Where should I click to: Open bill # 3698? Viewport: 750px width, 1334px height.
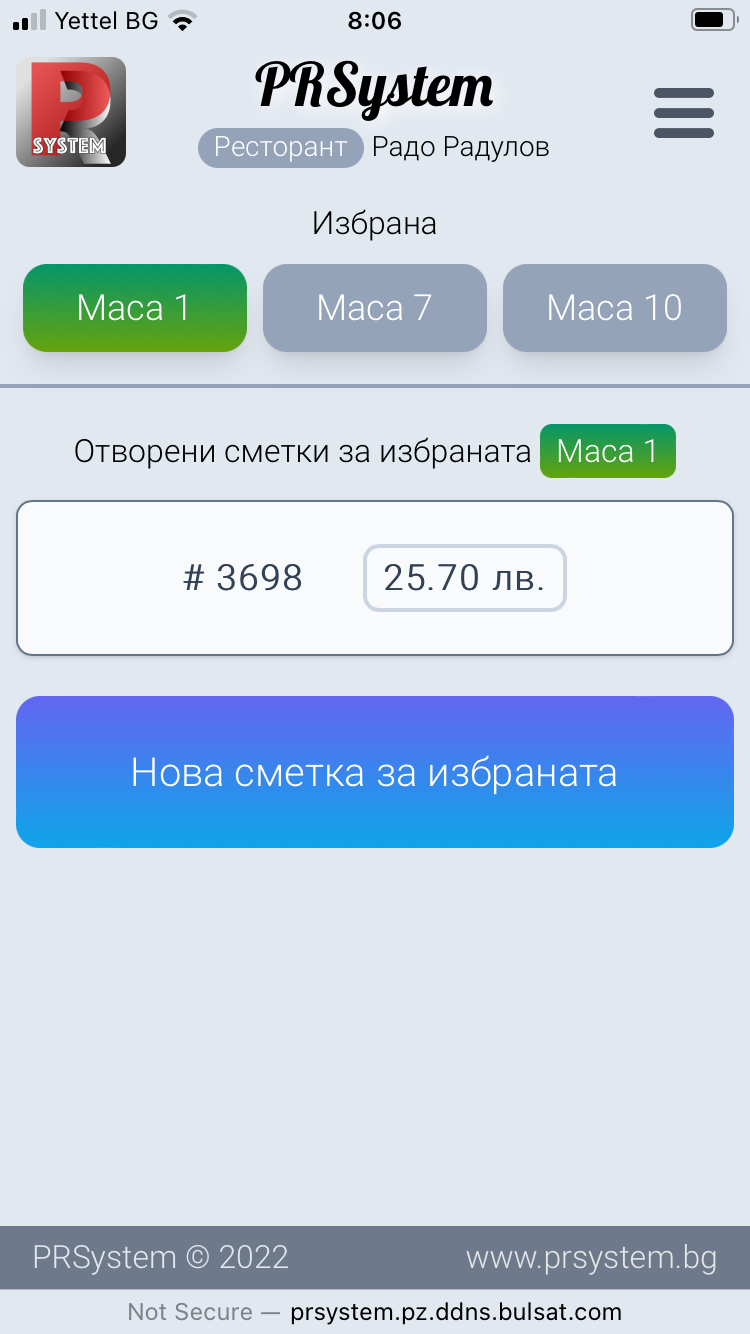coord(375,578)
